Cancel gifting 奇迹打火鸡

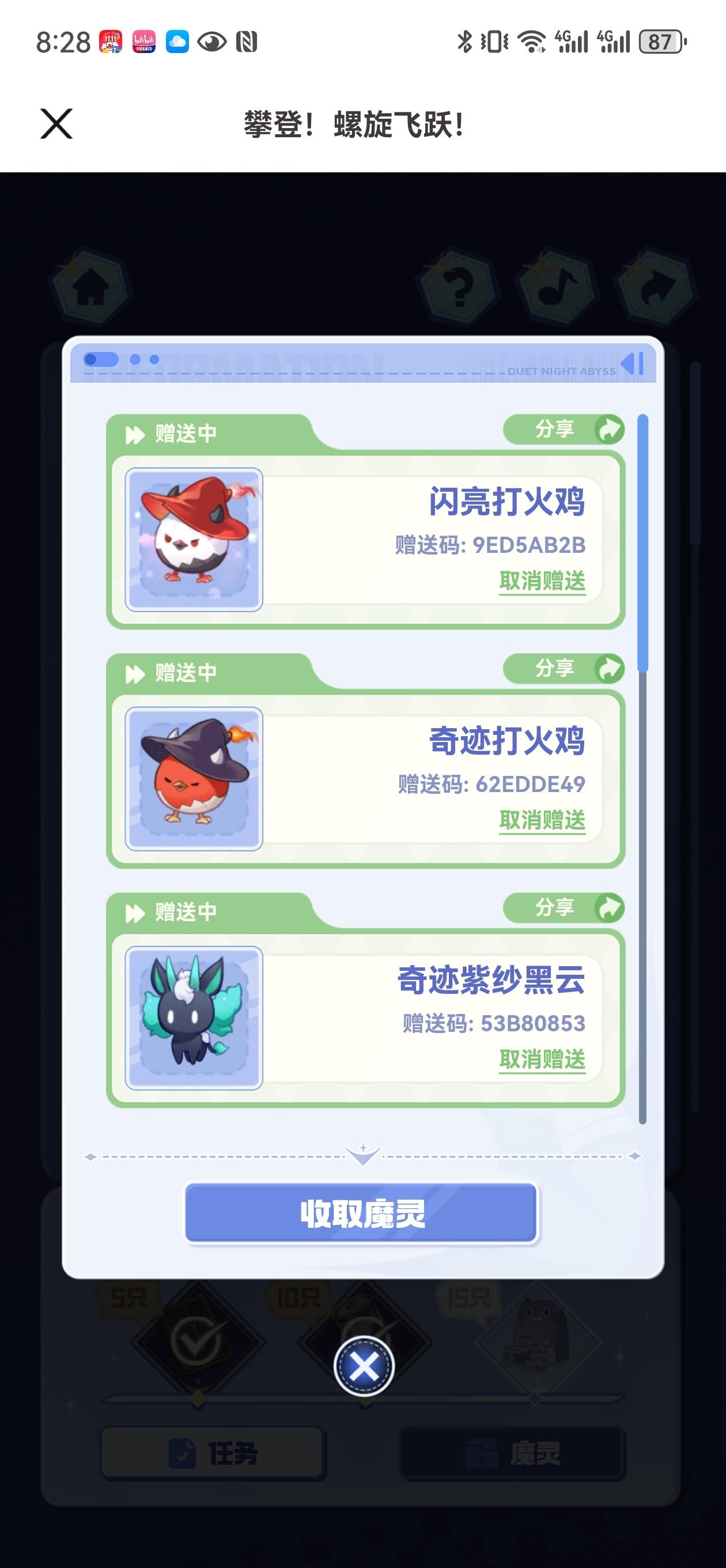542,820
